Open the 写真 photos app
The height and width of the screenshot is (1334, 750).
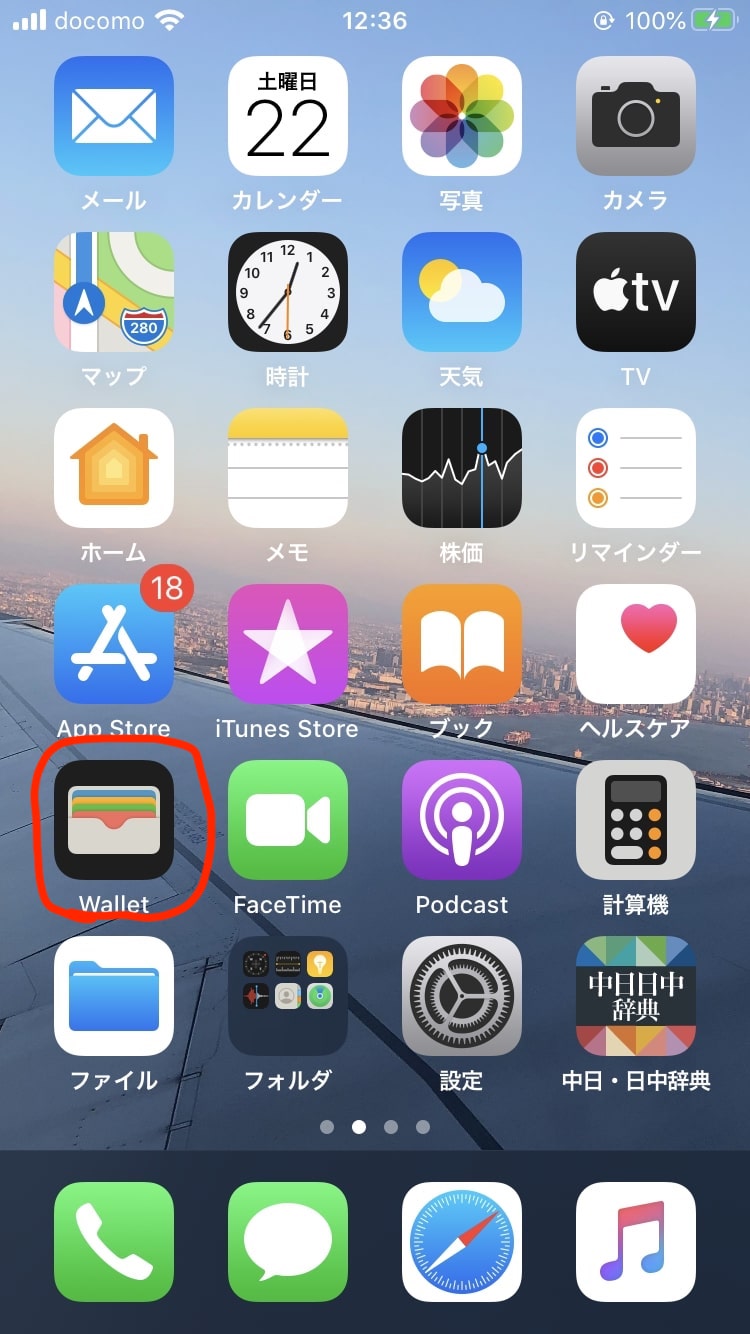462,116
